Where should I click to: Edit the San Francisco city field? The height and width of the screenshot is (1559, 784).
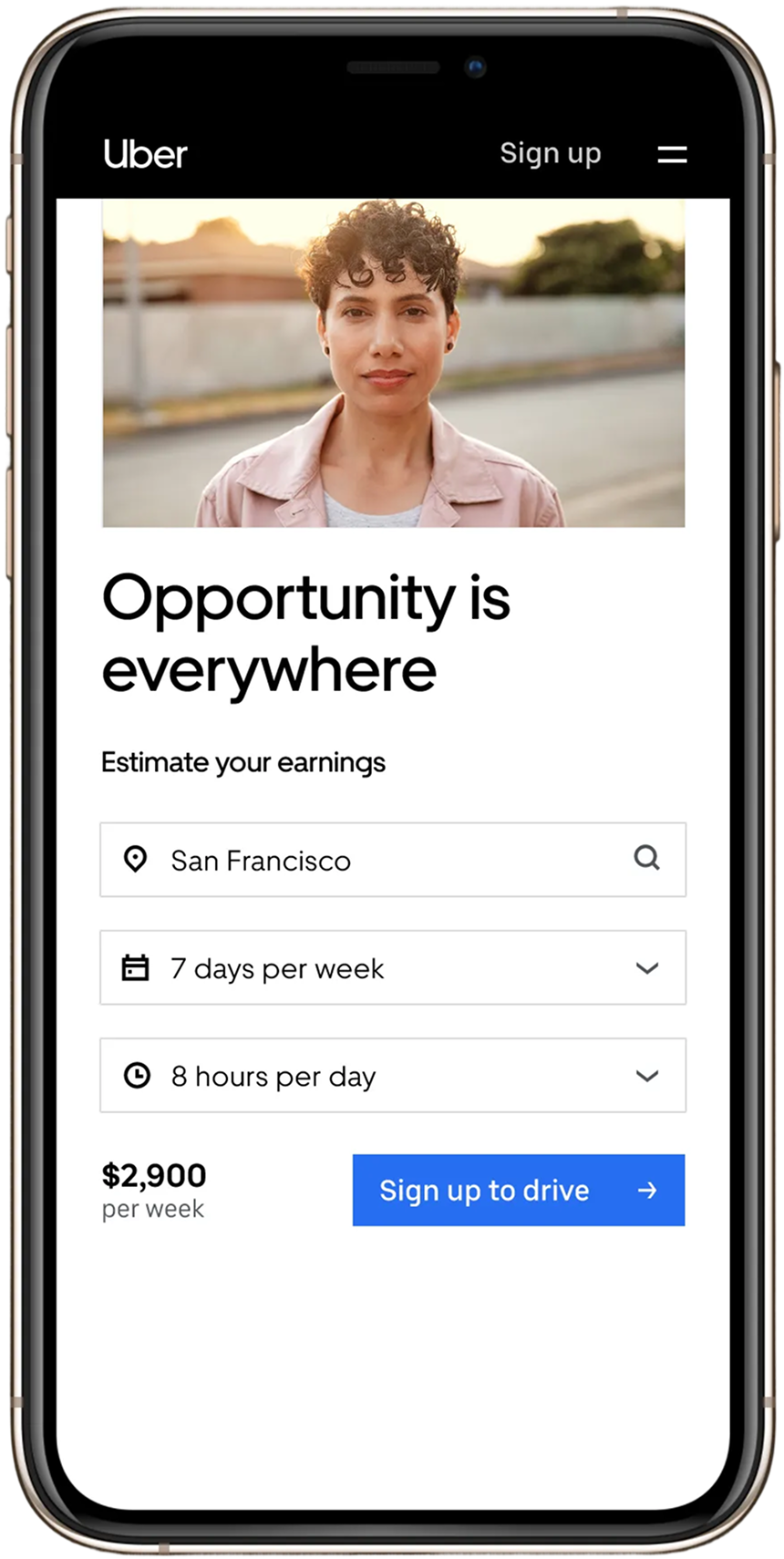point(365,860)
